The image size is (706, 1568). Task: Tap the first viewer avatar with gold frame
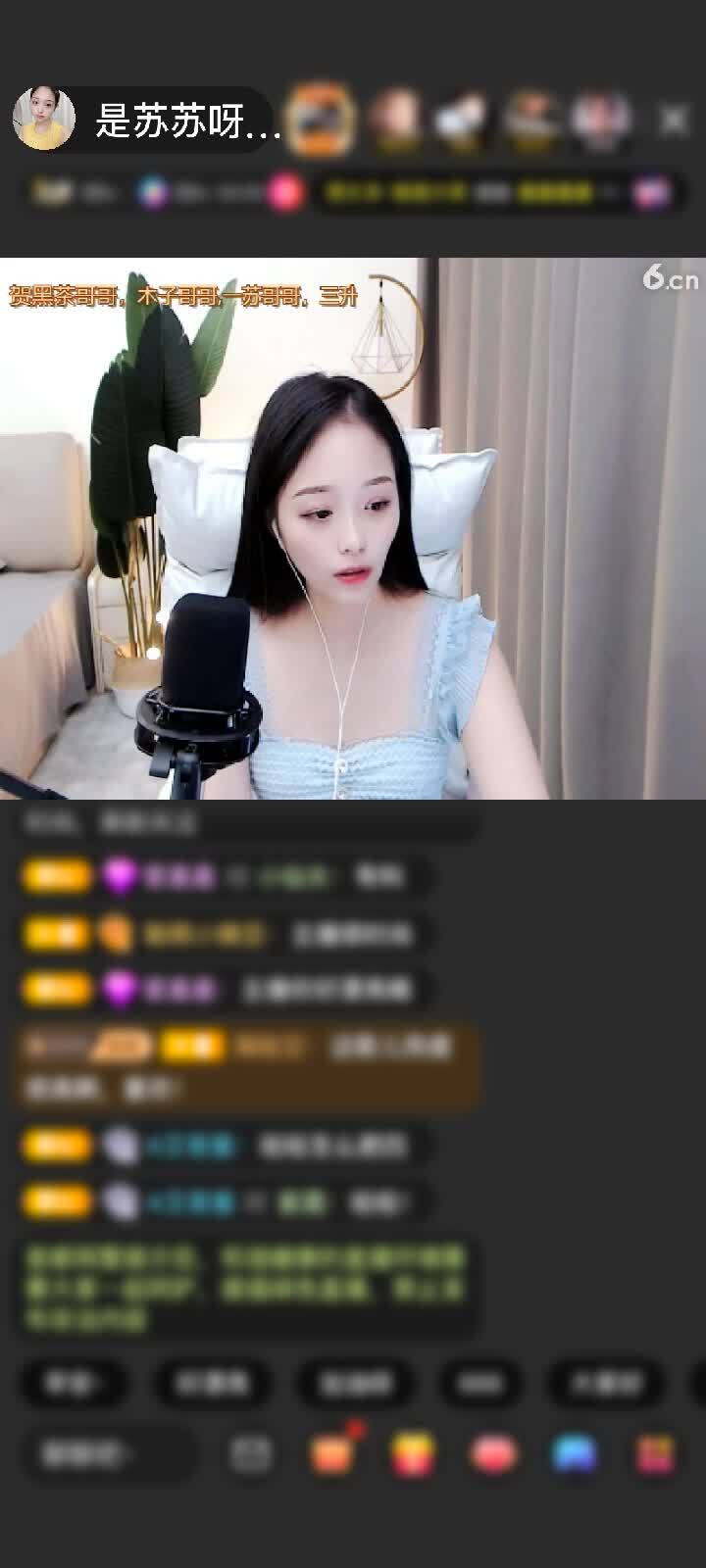[x=324, y=120]
